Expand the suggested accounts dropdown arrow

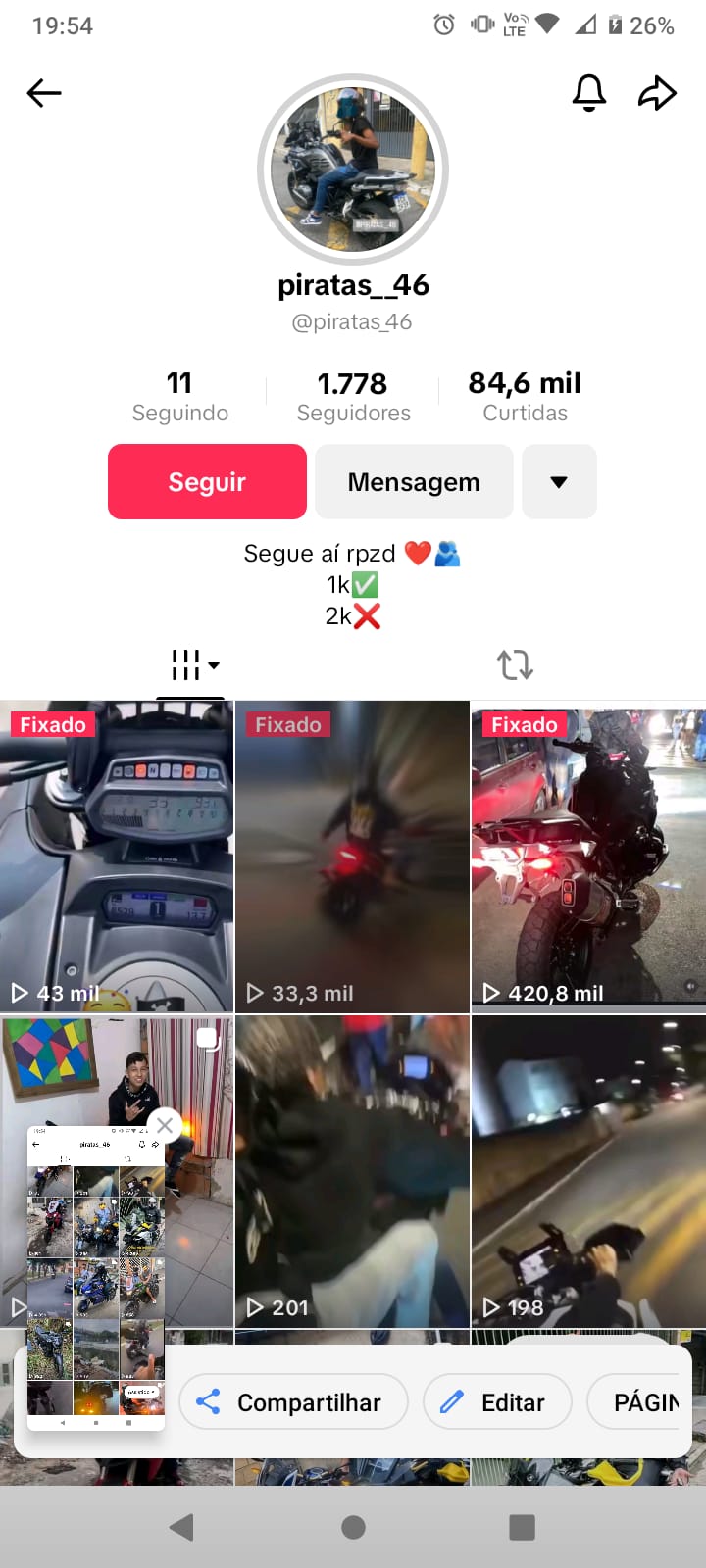pos(559,481)
